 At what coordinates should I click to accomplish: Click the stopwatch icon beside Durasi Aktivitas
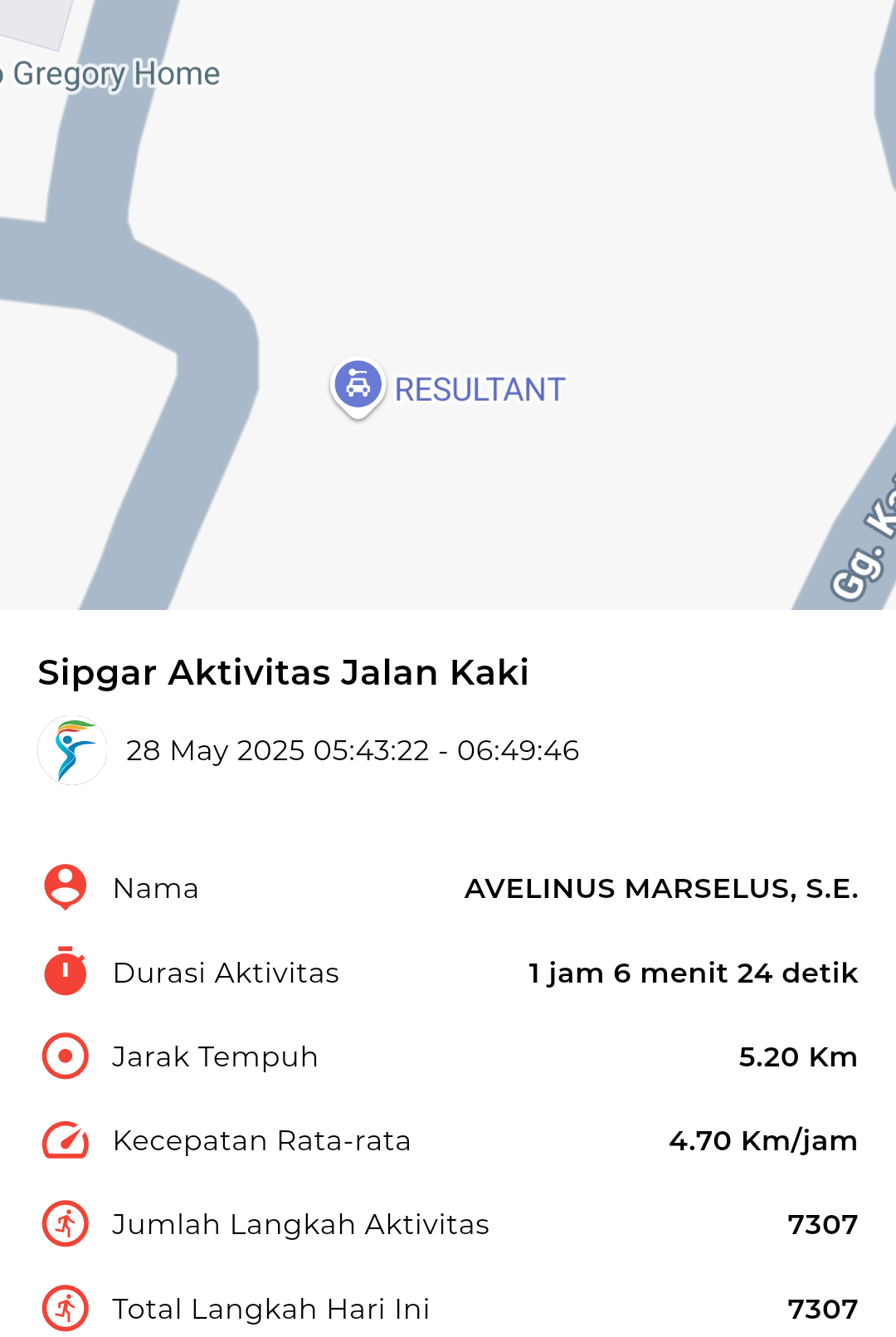pyautogui.click(x=64, y=973)
